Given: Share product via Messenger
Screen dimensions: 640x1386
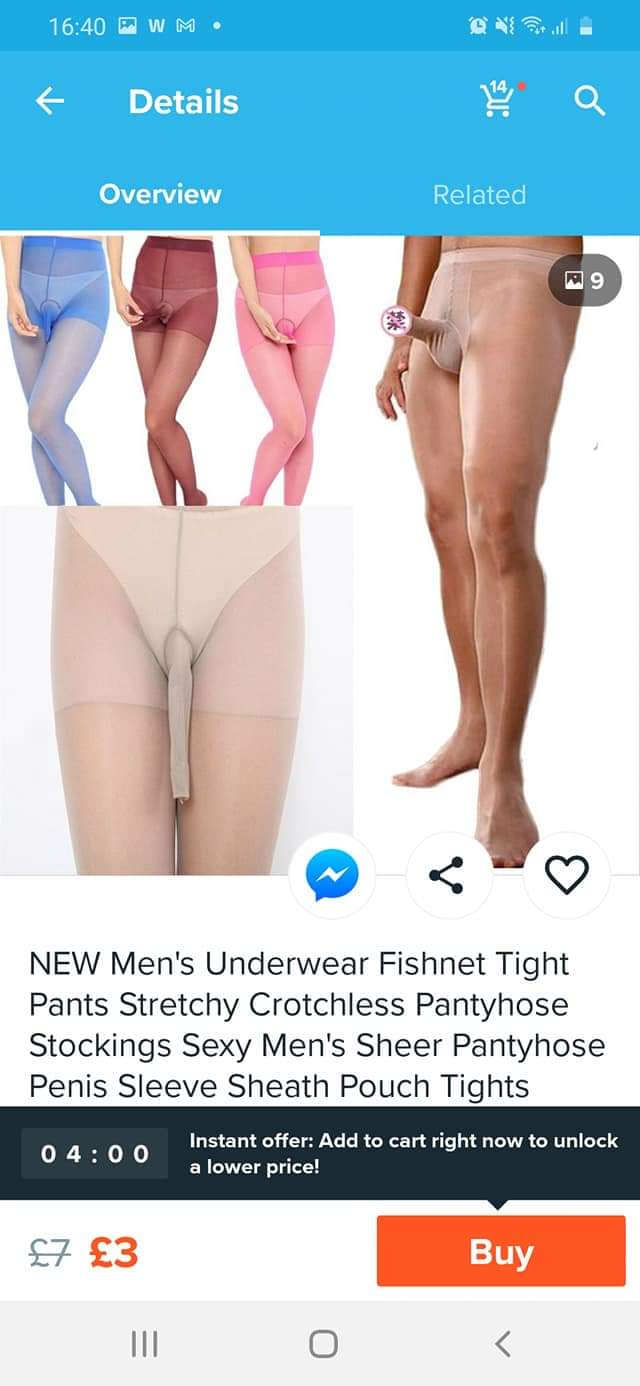Looking at the screenshot, I should click(x=332, y=875).
